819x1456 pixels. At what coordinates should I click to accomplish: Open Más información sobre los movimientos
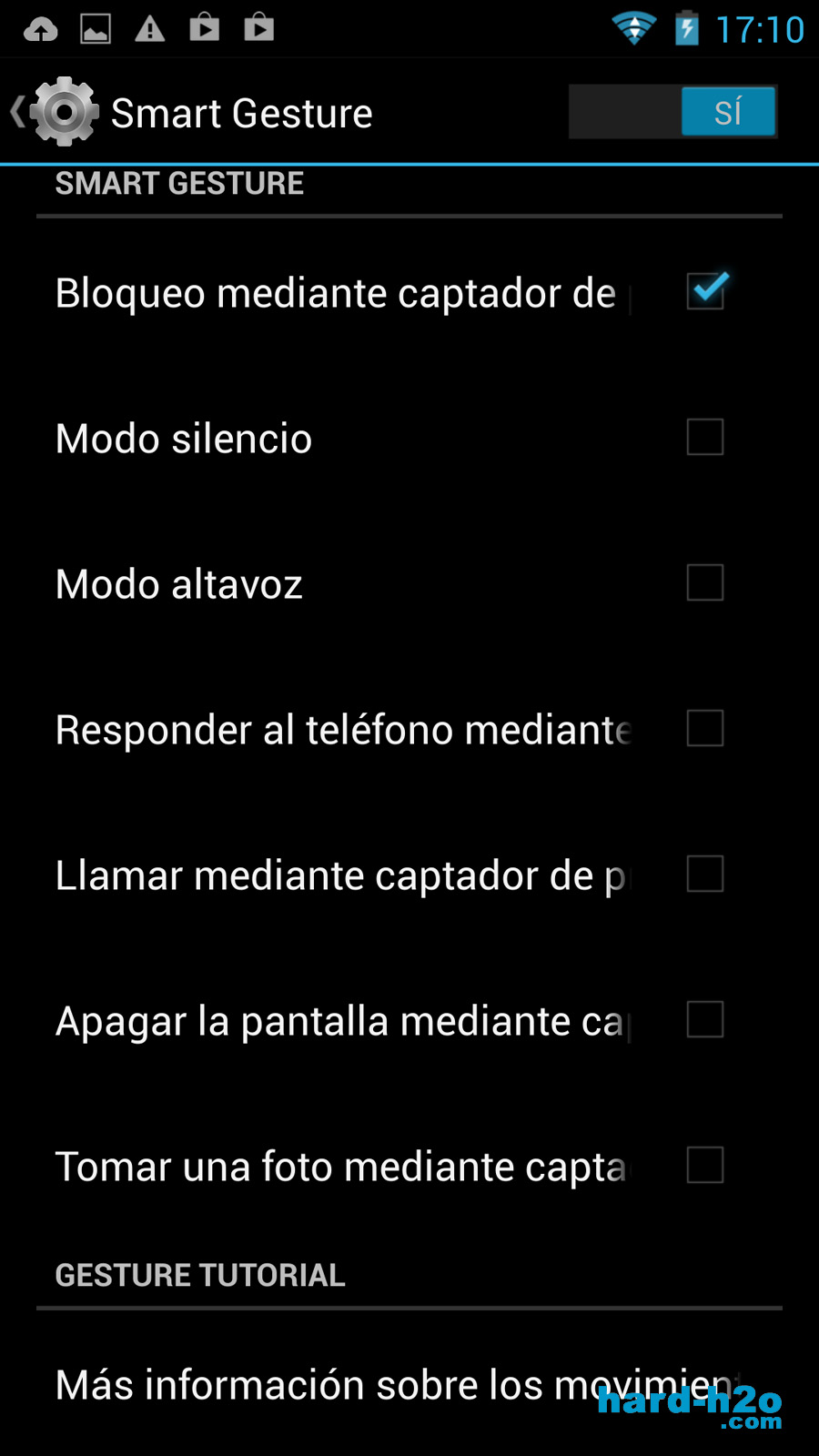tap(409, 1383)
